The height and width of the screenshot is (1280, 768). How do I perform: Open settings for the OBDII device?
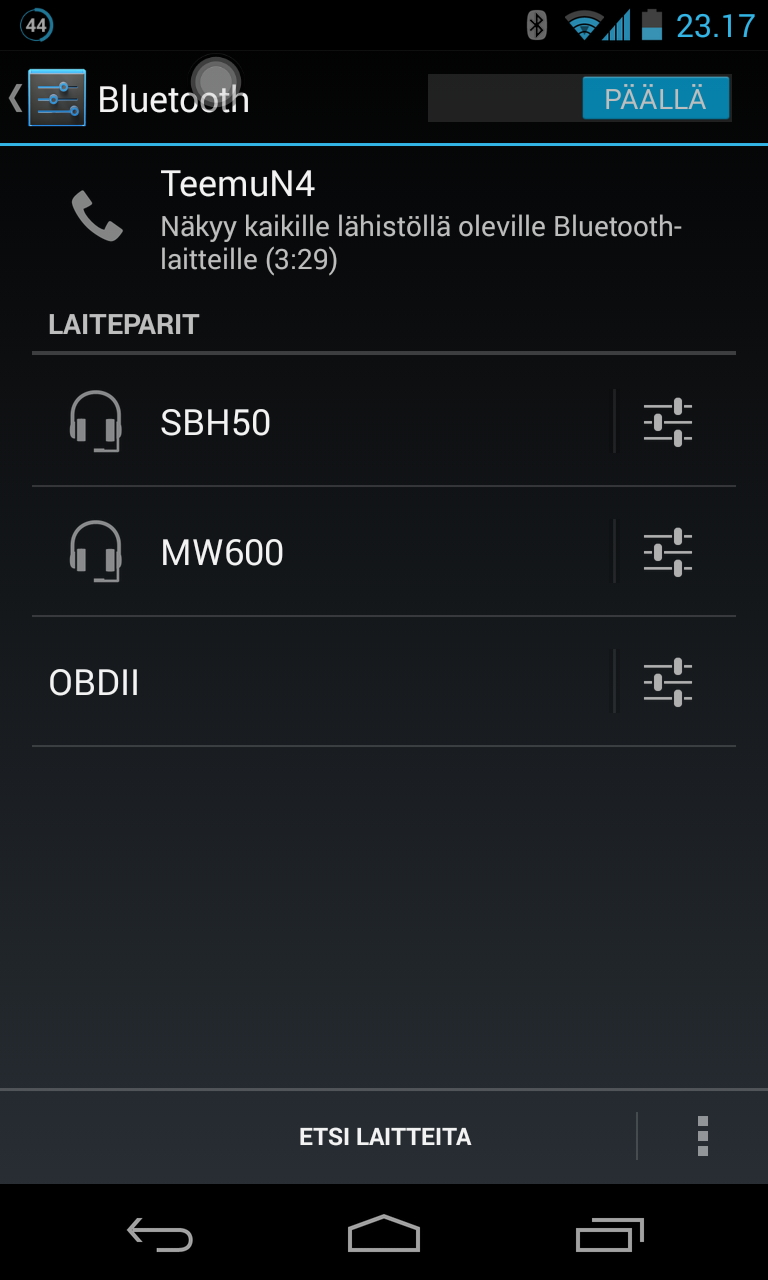click(x=668, y=683)
